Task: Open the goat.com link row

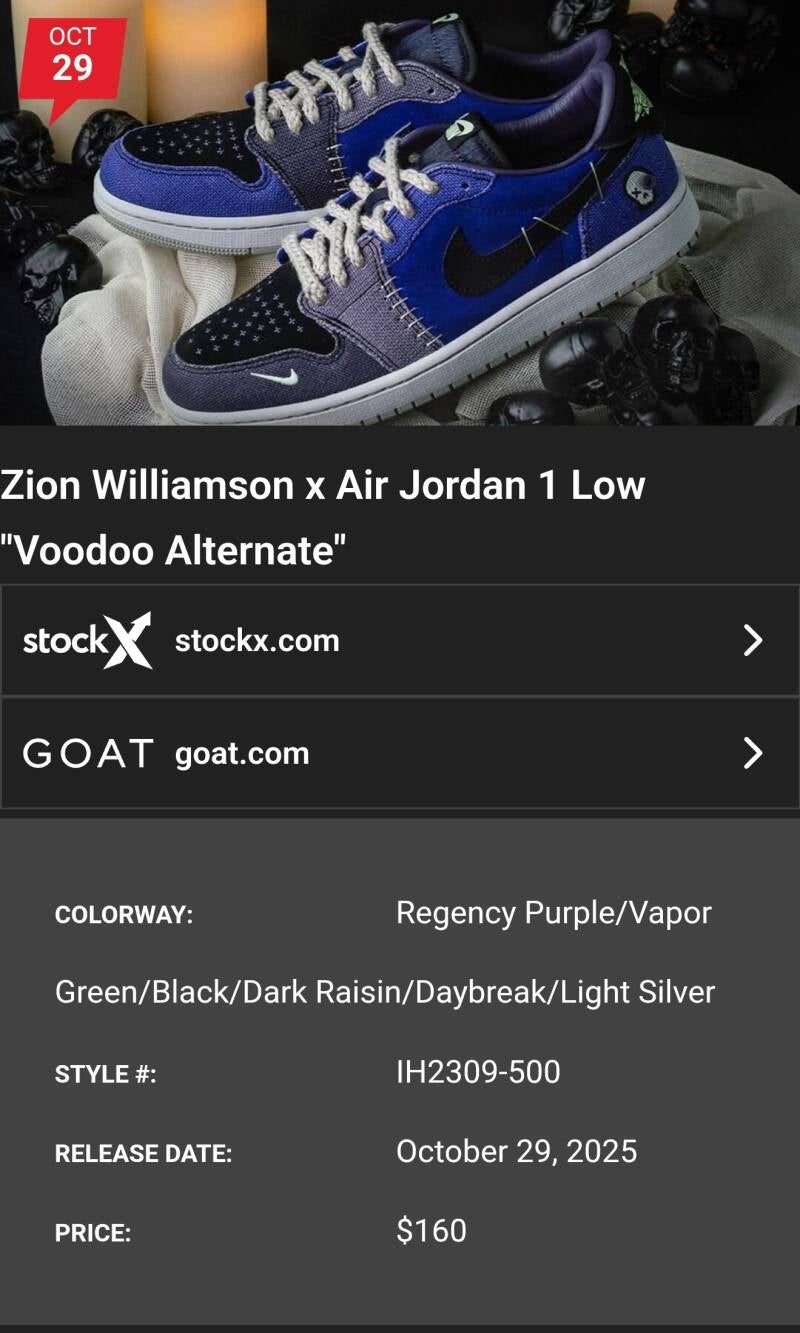Action: coord(400,753)
